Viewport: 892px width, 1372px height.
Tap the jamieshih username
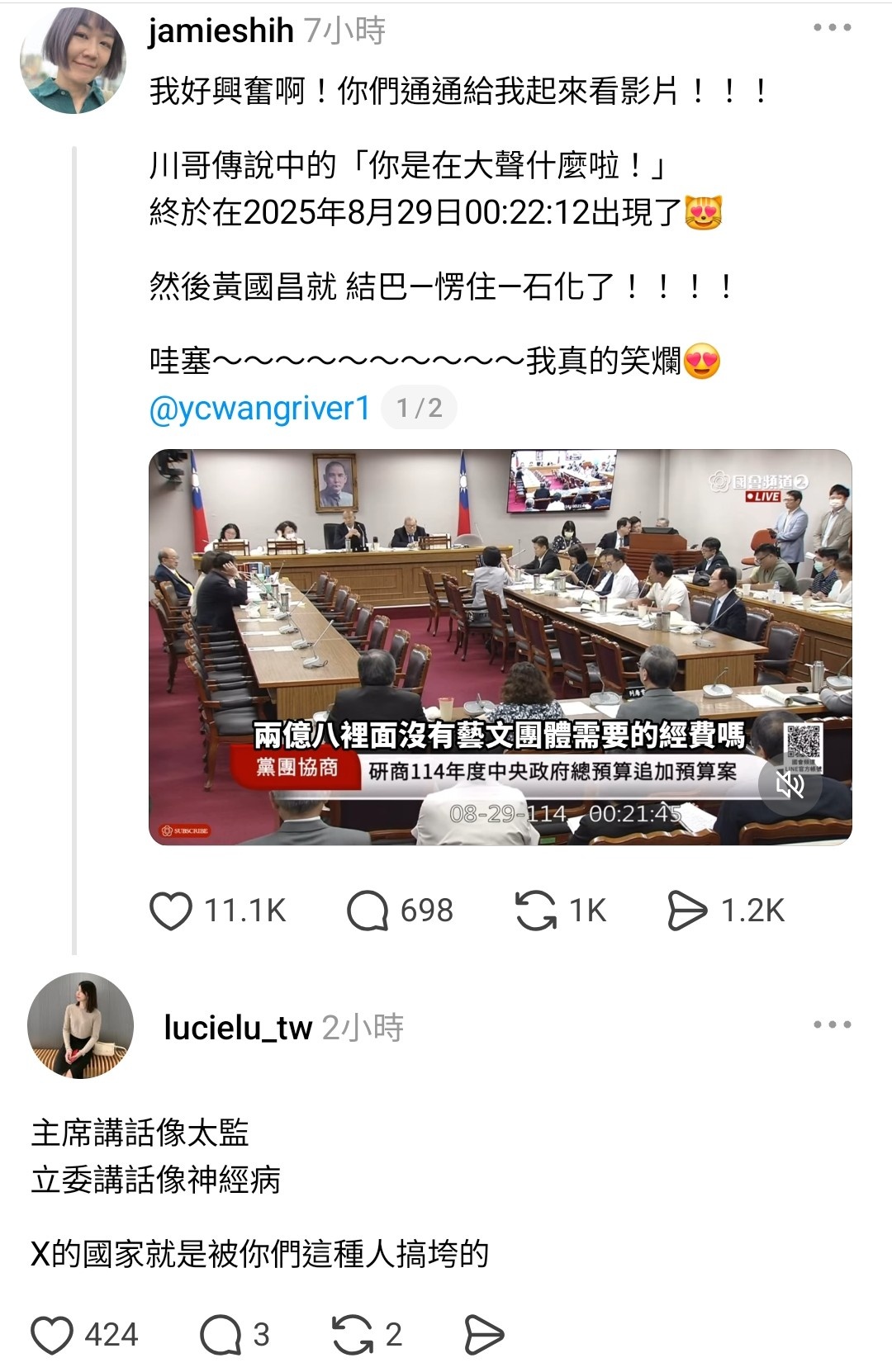click(x=221, y=31)
